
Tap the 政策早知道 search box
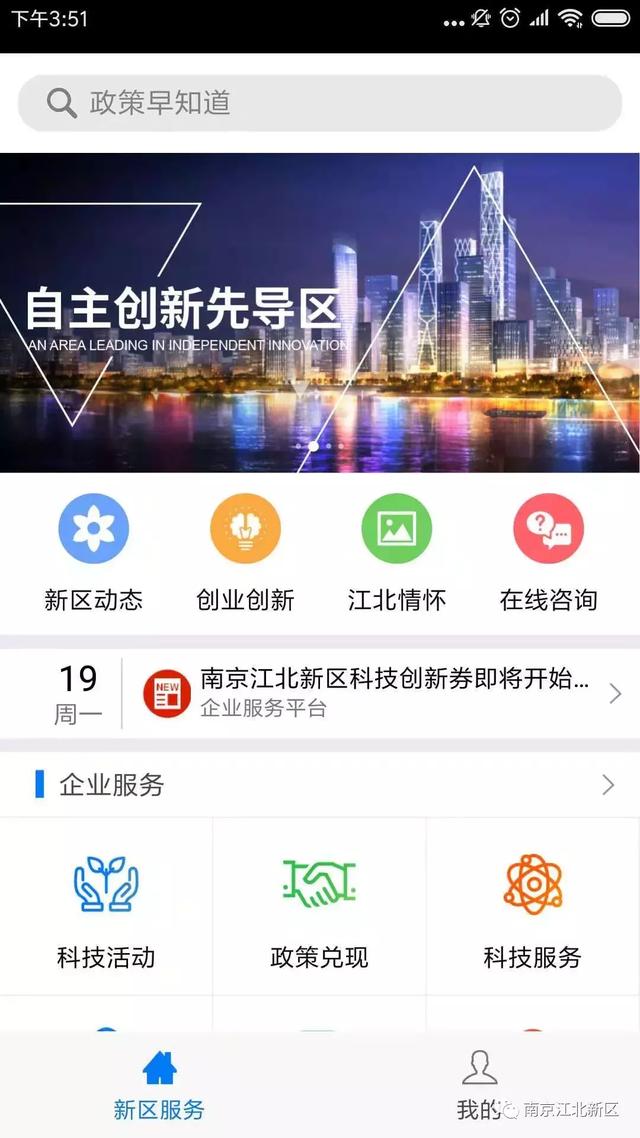[320, 103]
